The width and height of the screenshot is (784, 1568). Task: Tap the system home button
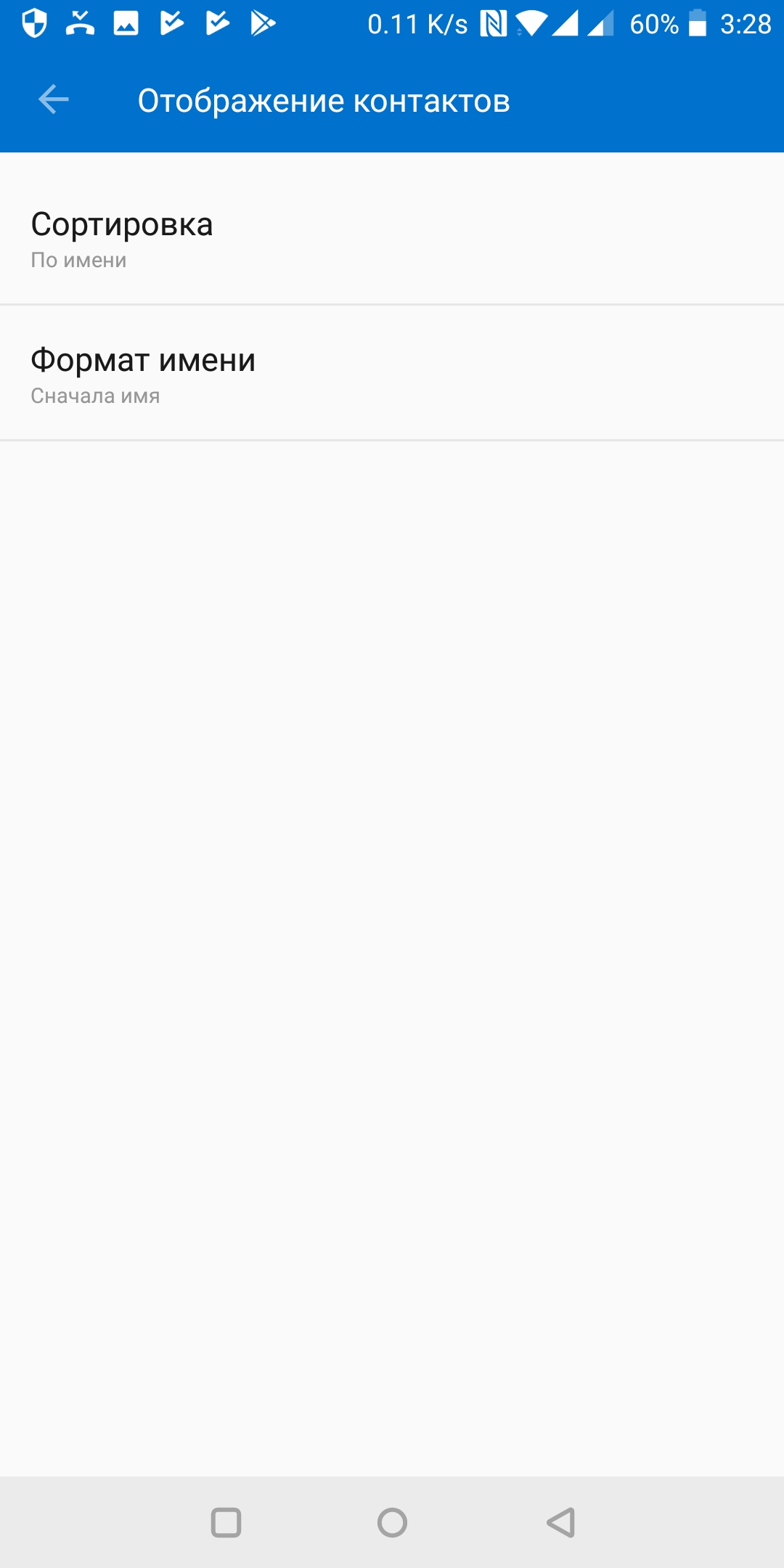392,1522
